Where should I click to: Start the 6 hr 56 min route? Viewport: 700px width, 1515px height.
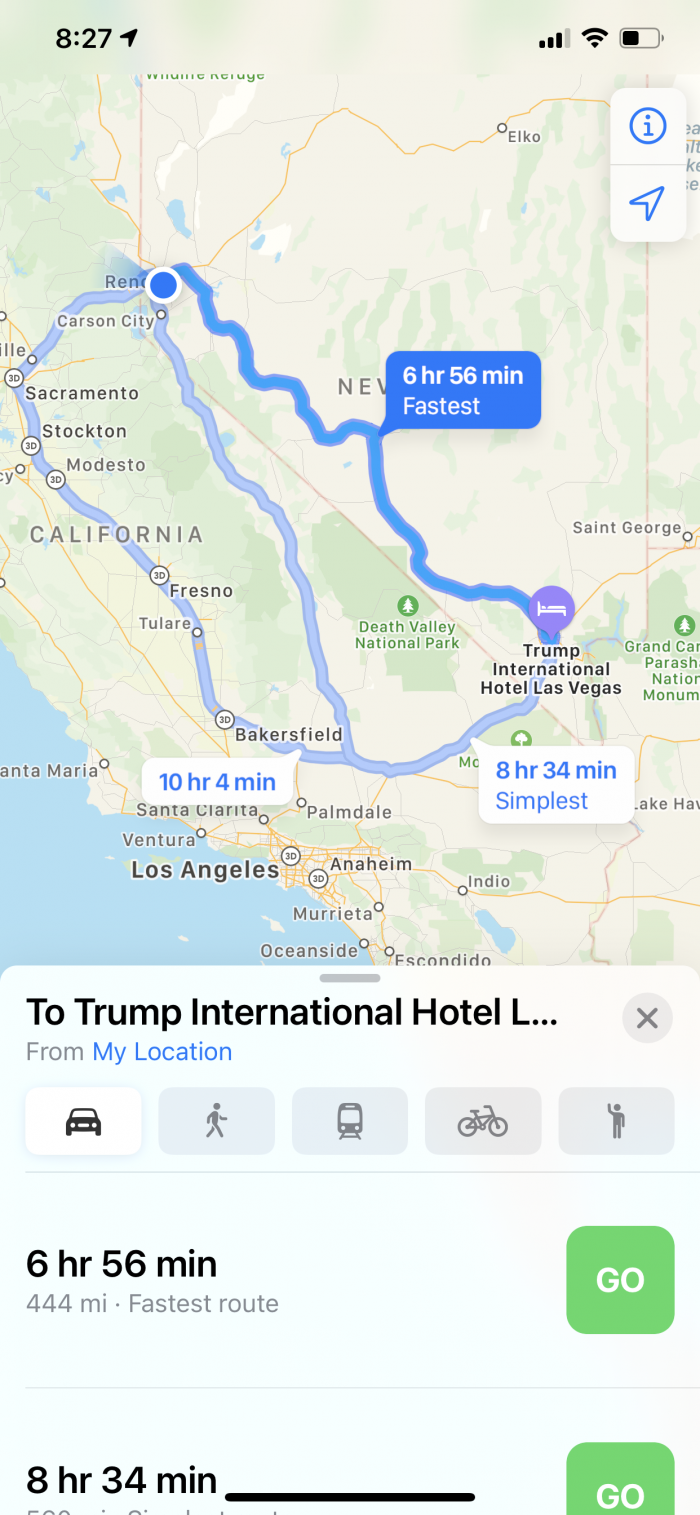coord(620,1280)
